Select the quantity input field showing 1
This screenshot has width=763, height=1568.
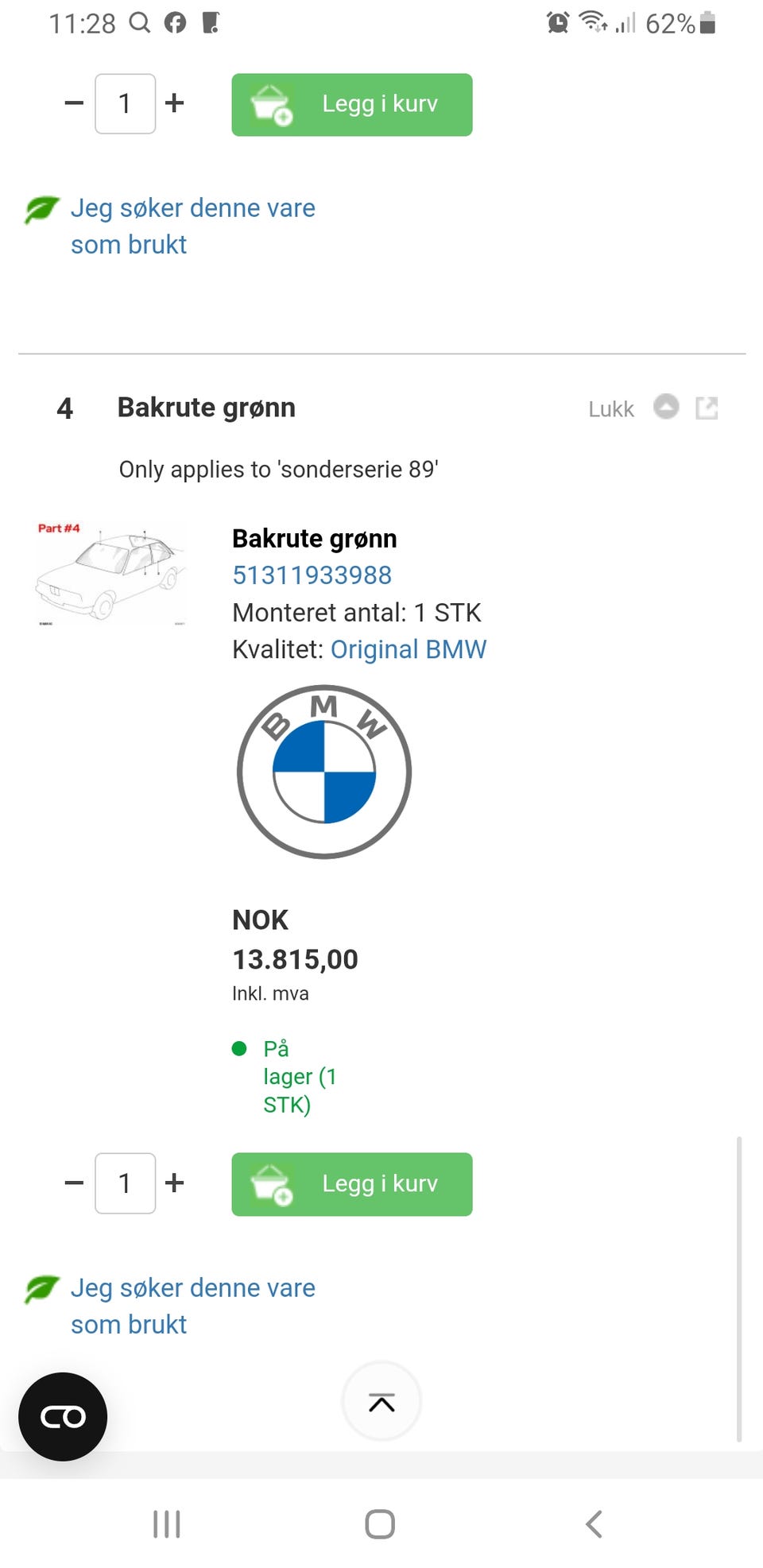125,1183
